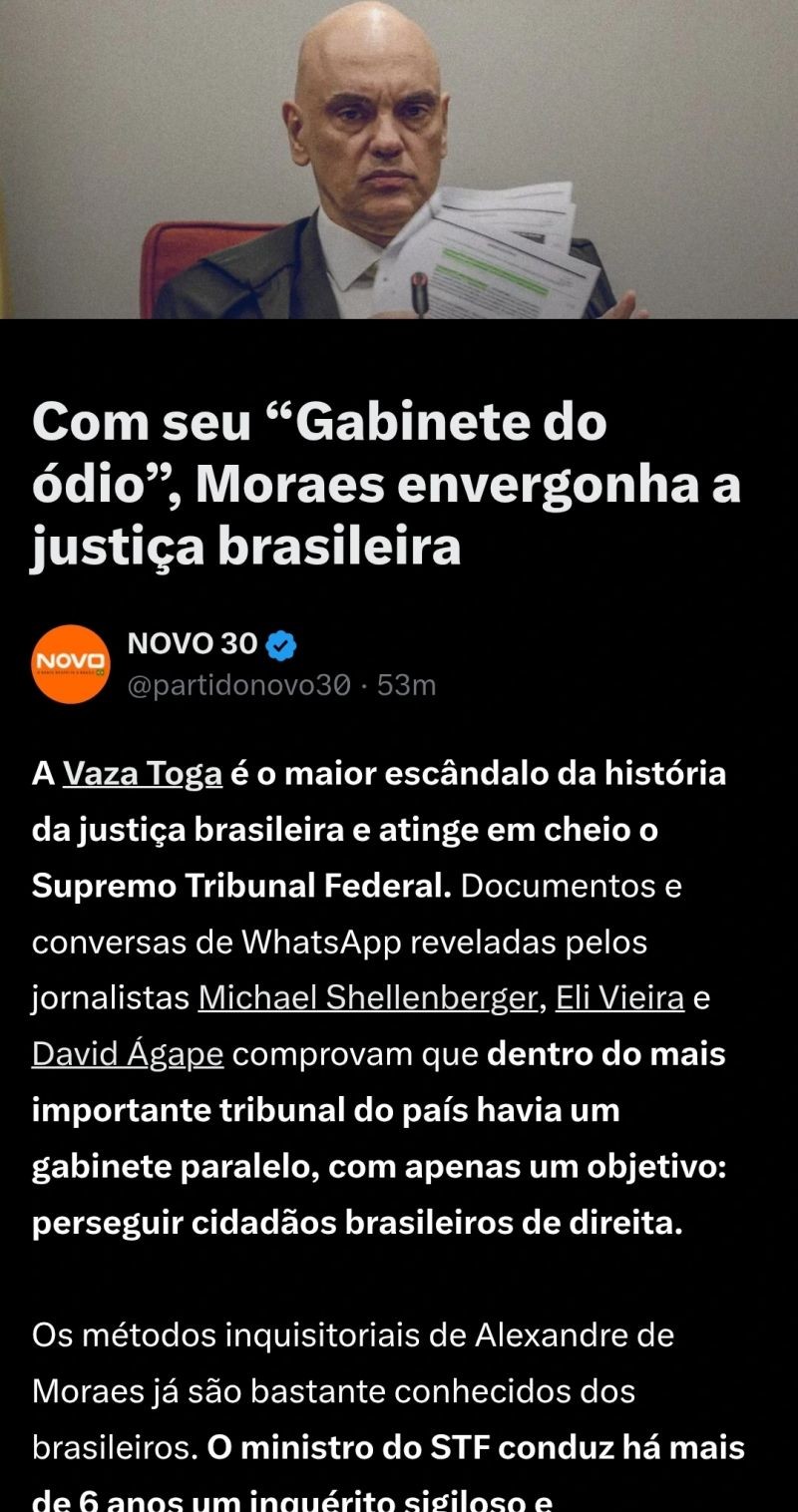The image size is (798, 1512).
Task: View the article header image
Action: tap(399, 160)
